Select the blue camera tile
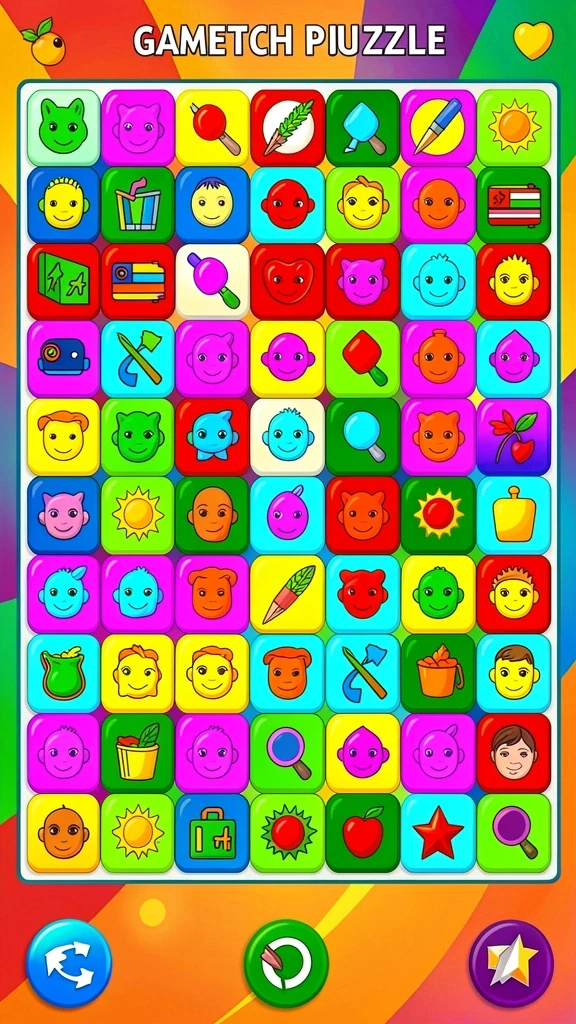Viewport: 576px width, 1024px height. click(x=63, y=359)
